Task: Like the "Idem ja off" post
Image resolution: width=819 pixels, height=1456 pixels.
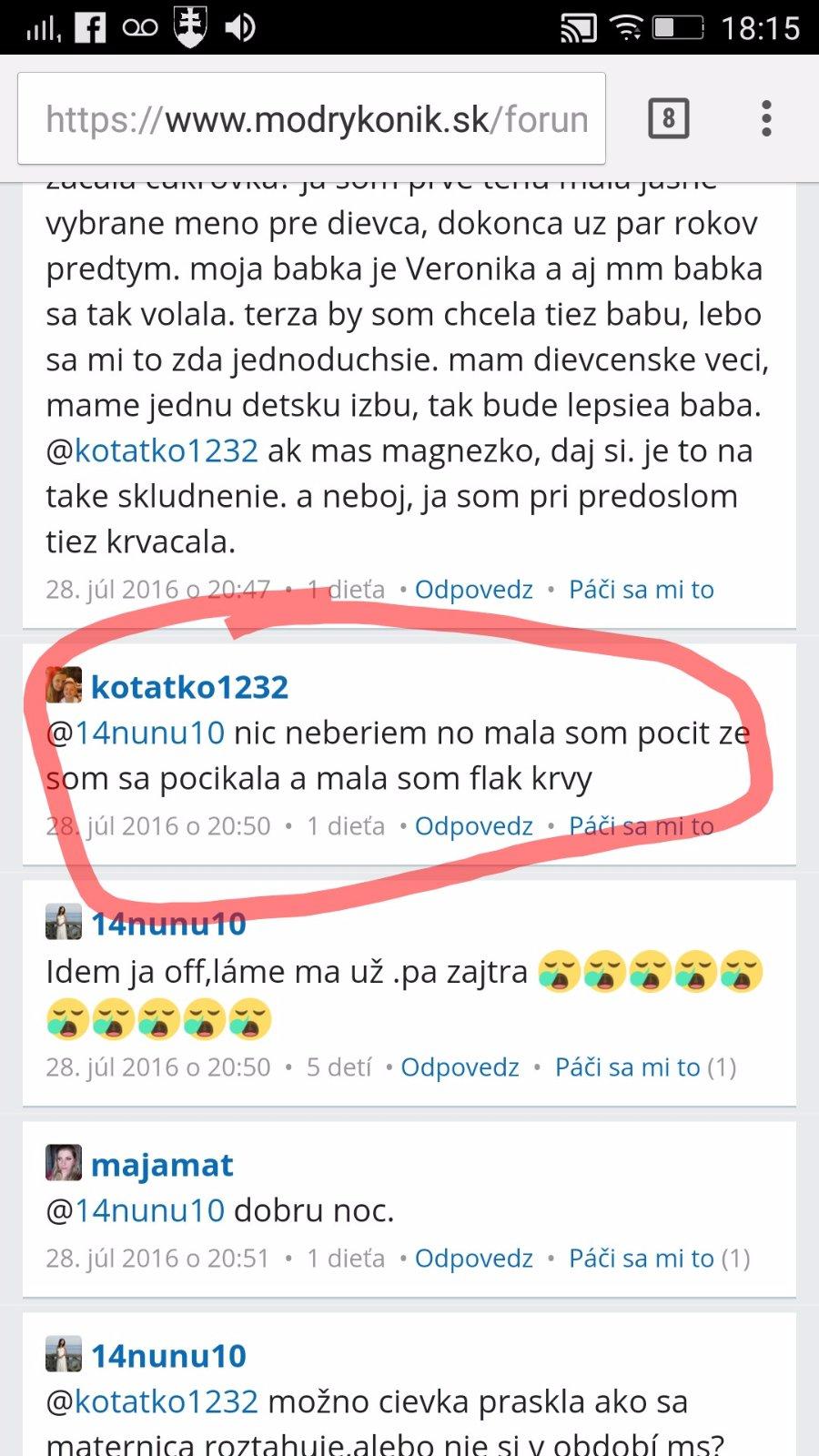Action: coord(627,1067)
